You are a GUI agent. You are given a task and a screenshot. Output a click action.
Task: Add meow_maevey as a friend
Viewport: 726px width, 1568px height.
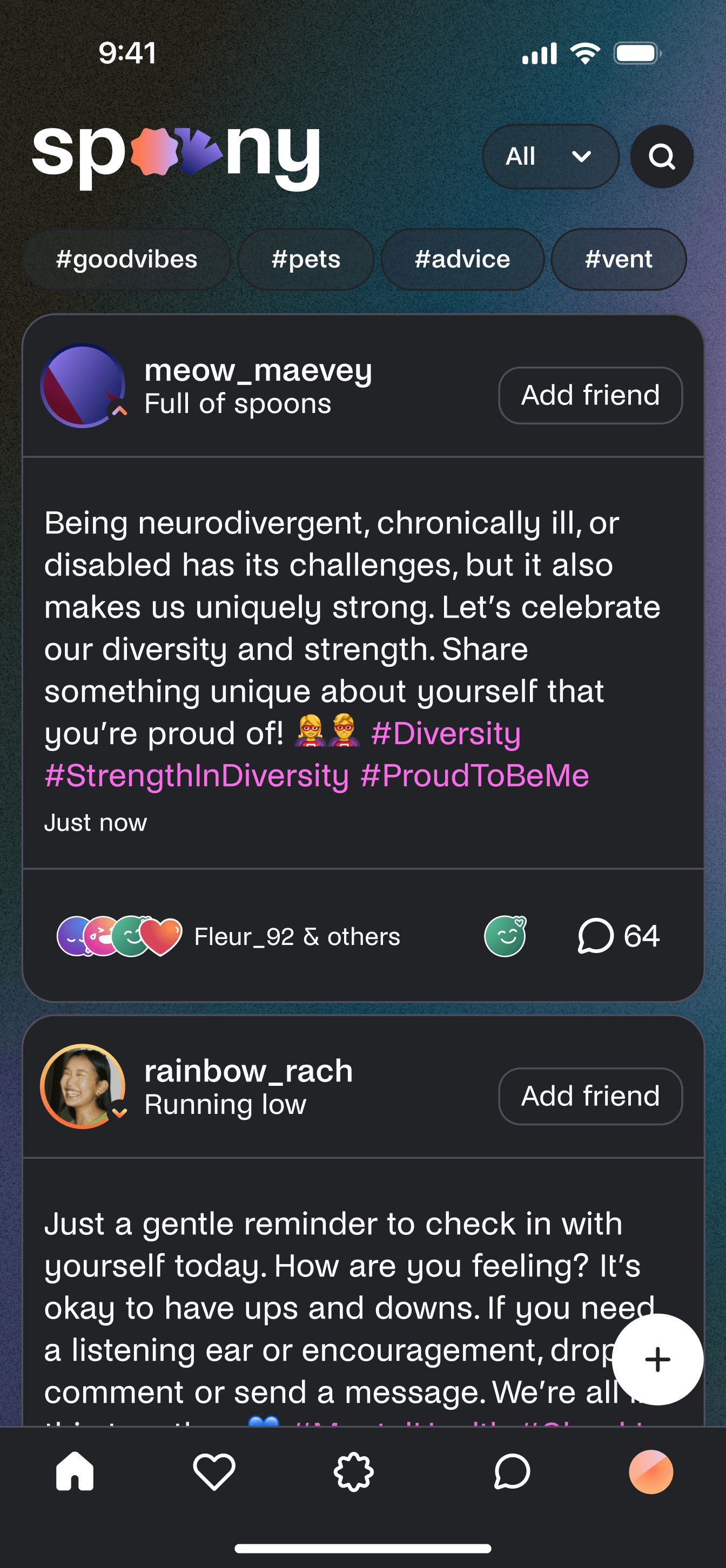click(590, 395)
